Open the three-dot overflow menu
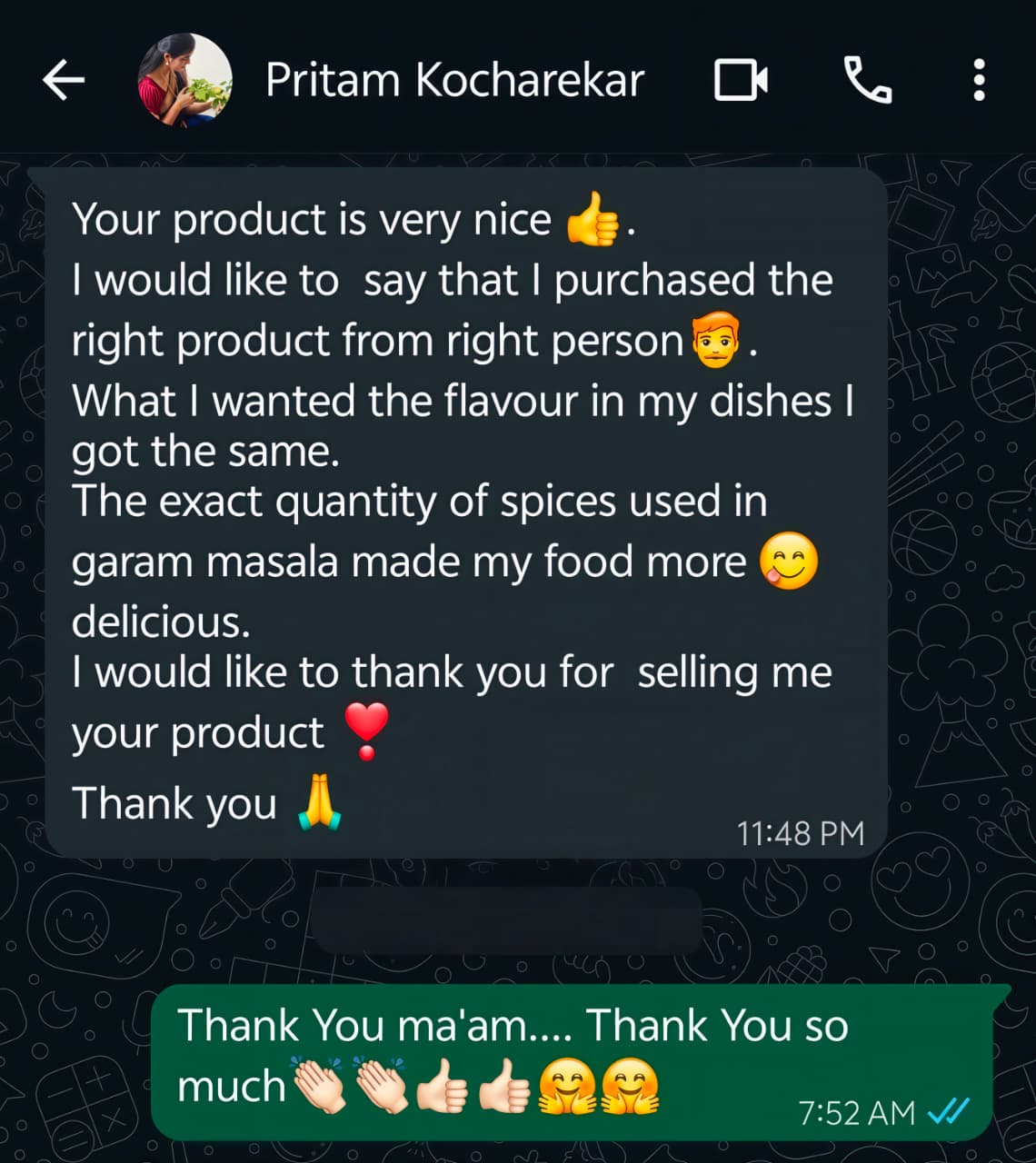 click(979, 81)
